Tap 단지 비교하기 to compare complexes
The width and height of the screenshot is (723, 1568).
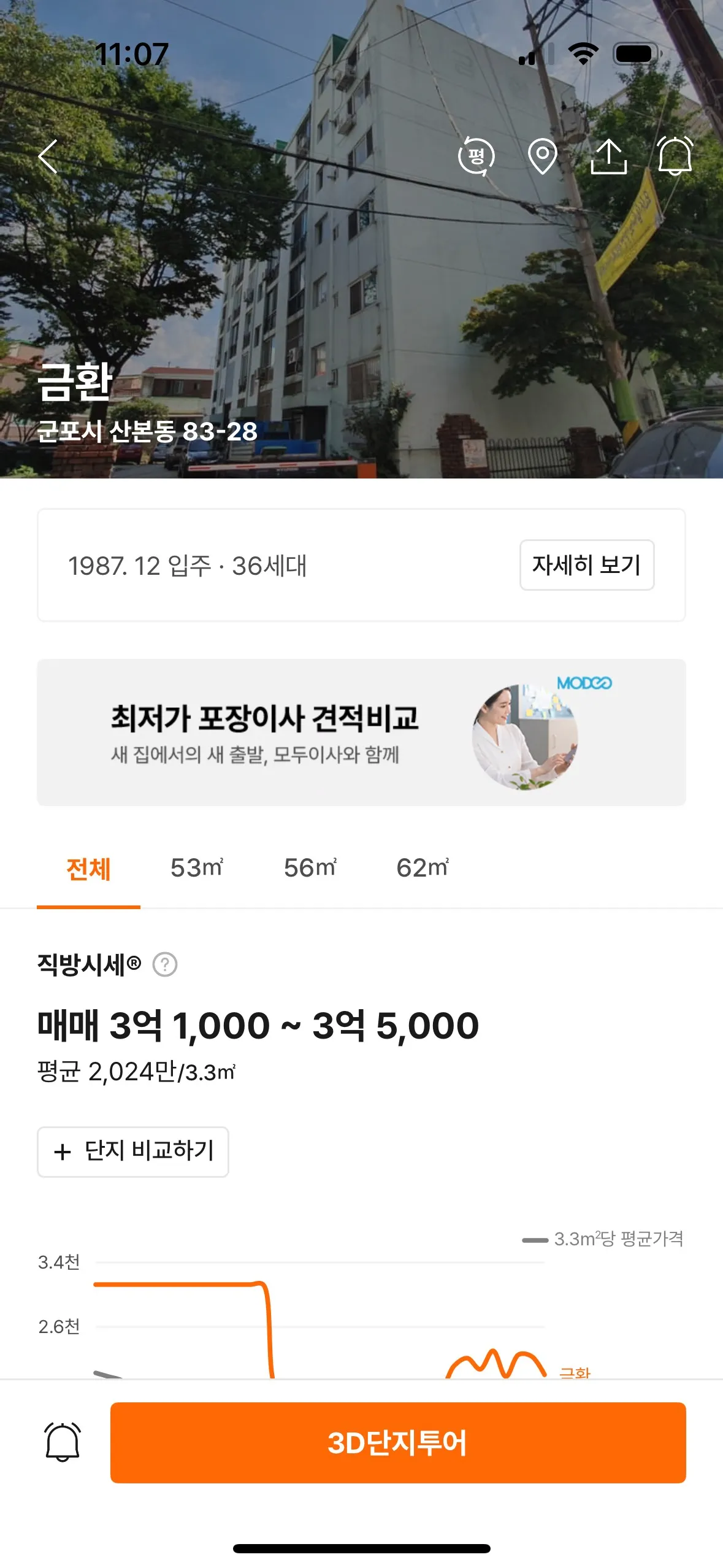tap(133, 1151)
